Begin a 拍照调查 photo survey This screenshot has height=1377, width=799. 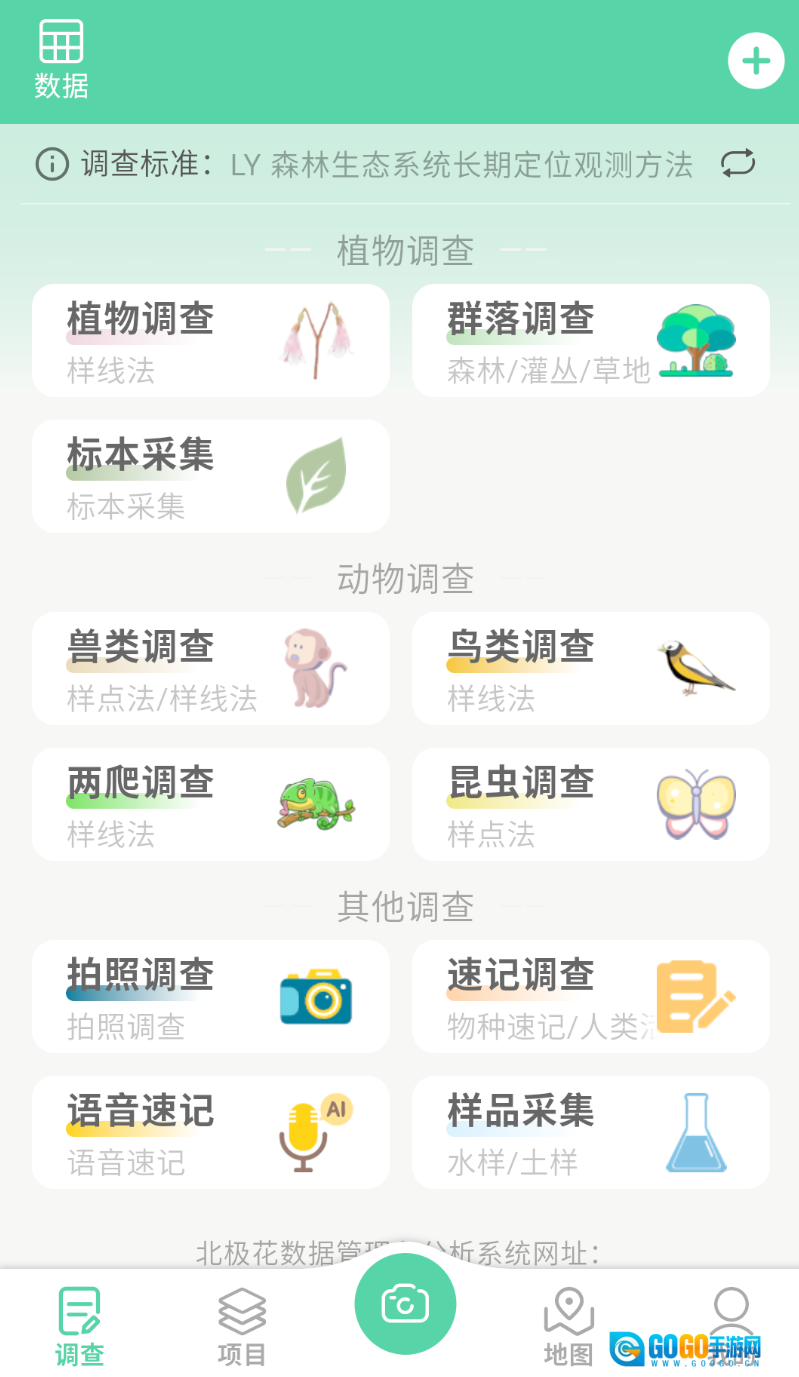click(x=210, y=996)
